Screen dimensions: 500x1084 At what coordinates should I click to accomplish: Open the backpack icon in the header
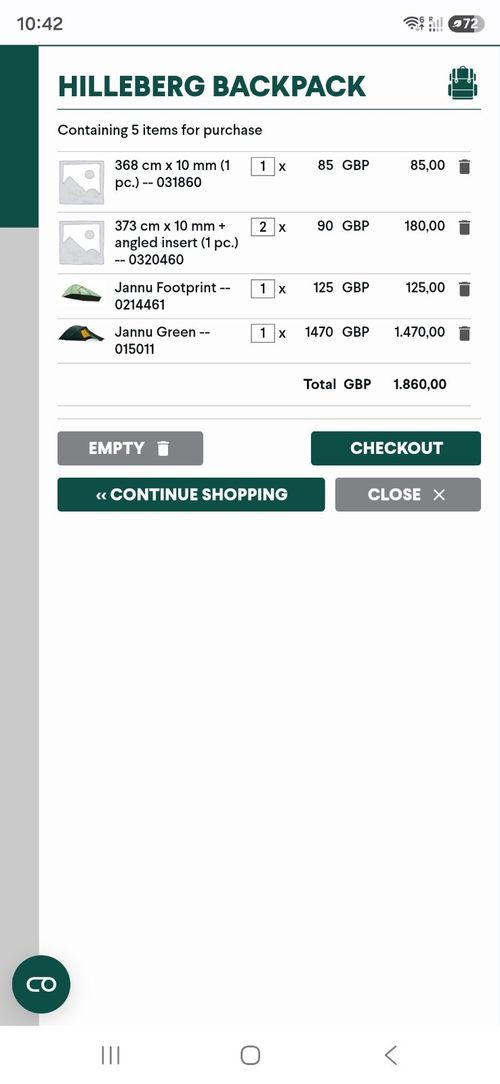tap(463, 84)
